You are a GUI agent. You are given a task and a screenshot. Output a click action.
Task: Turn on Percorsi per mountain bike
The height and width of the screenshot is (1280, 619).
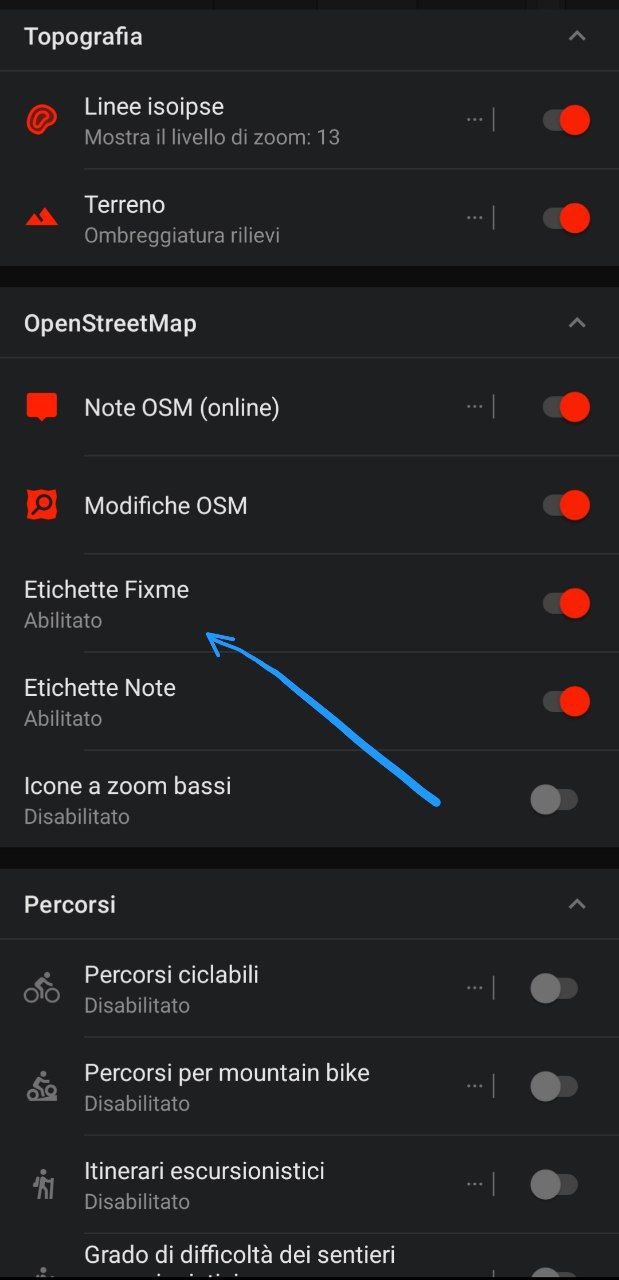coord(554,1087)
